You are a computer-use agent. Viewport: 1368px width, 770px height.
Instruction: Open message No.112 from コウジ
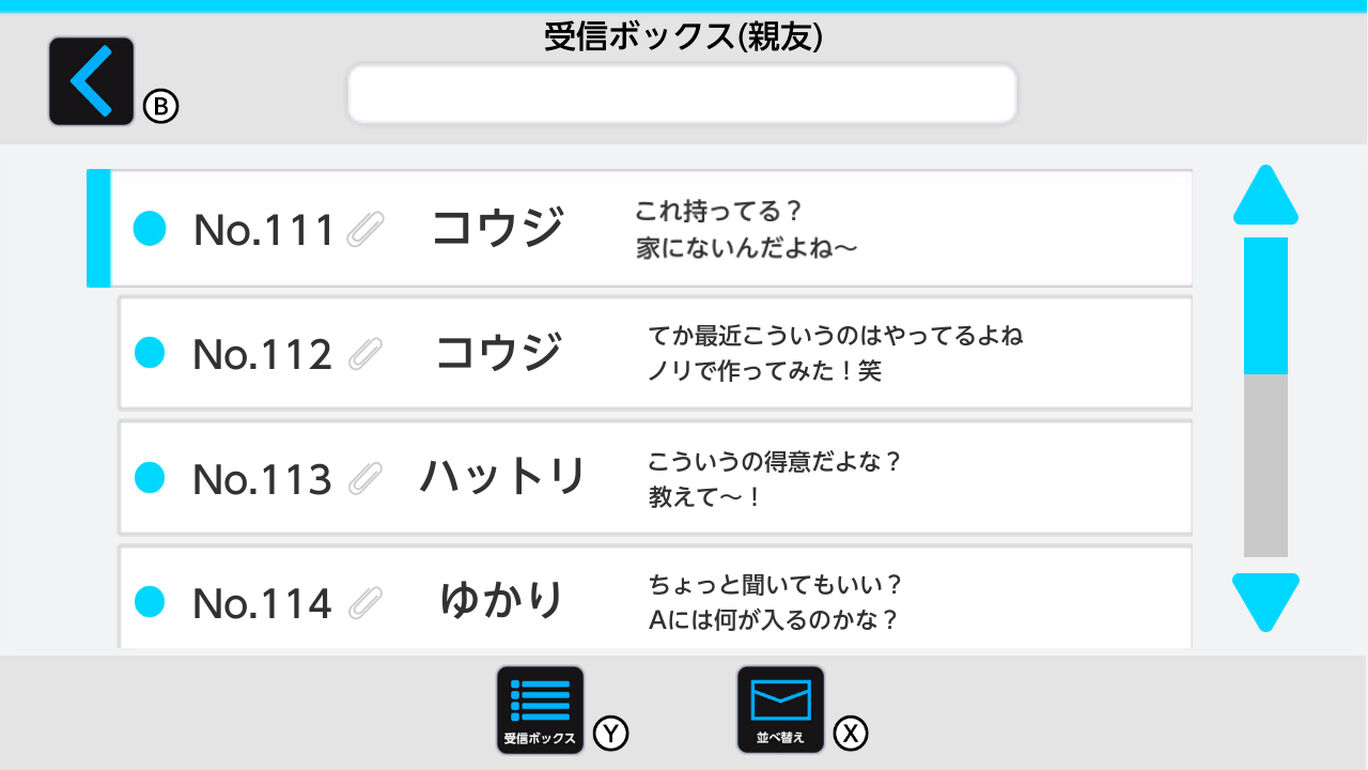pos(655,353)
